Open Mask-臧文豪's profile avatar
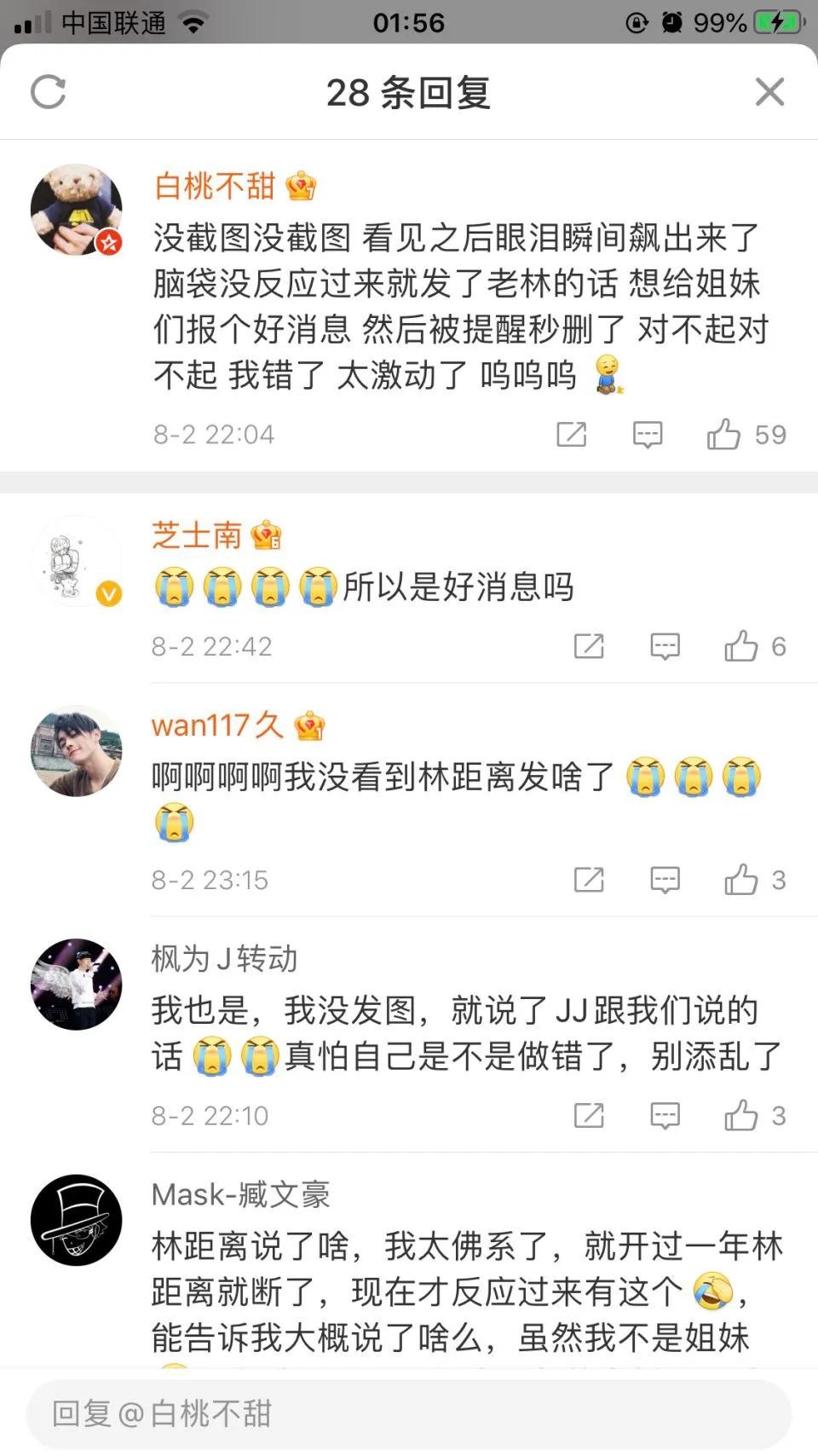Viewport: 818px width, 1456px height. [77, 1220]
